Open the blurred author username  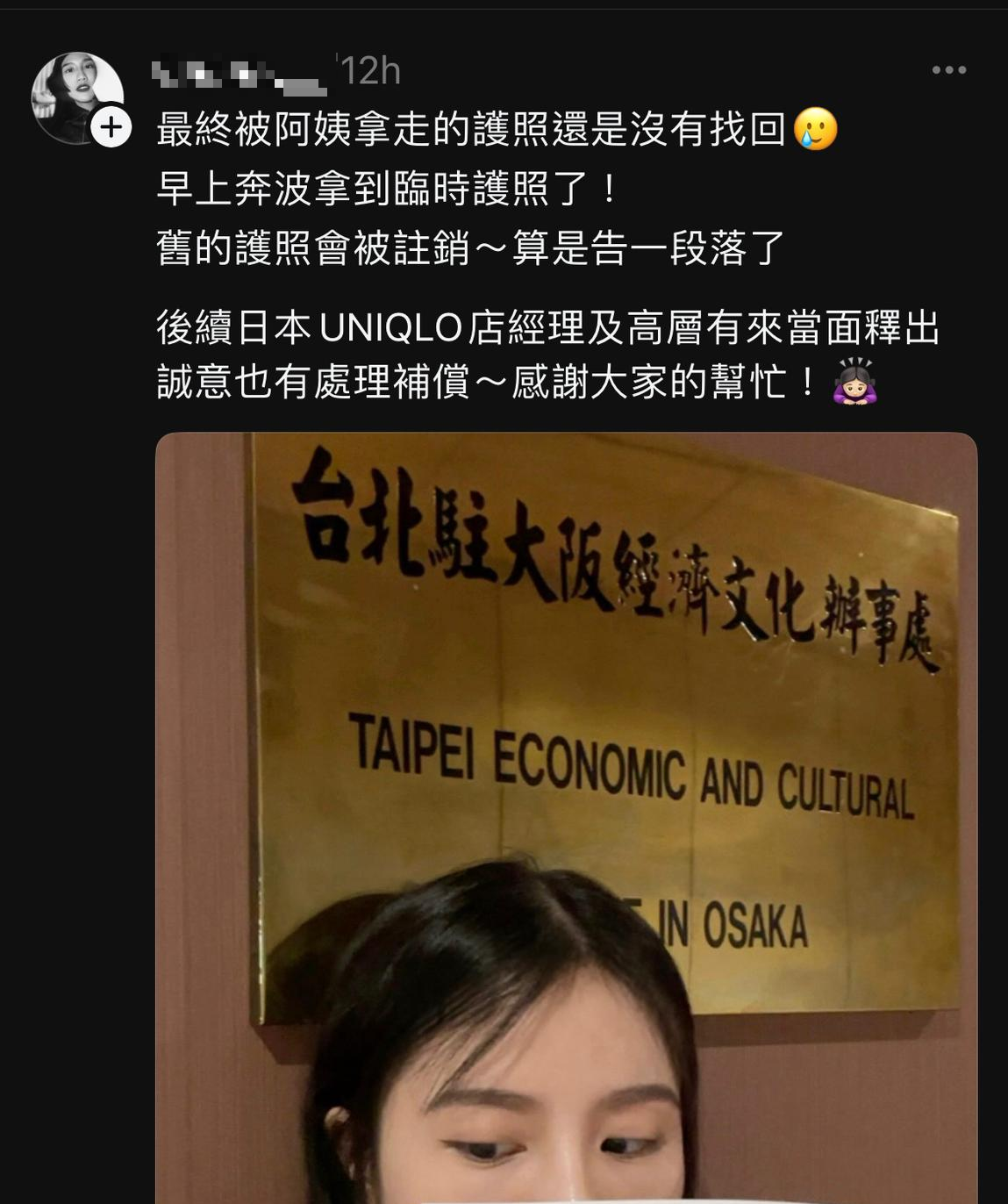coord(239,74)
